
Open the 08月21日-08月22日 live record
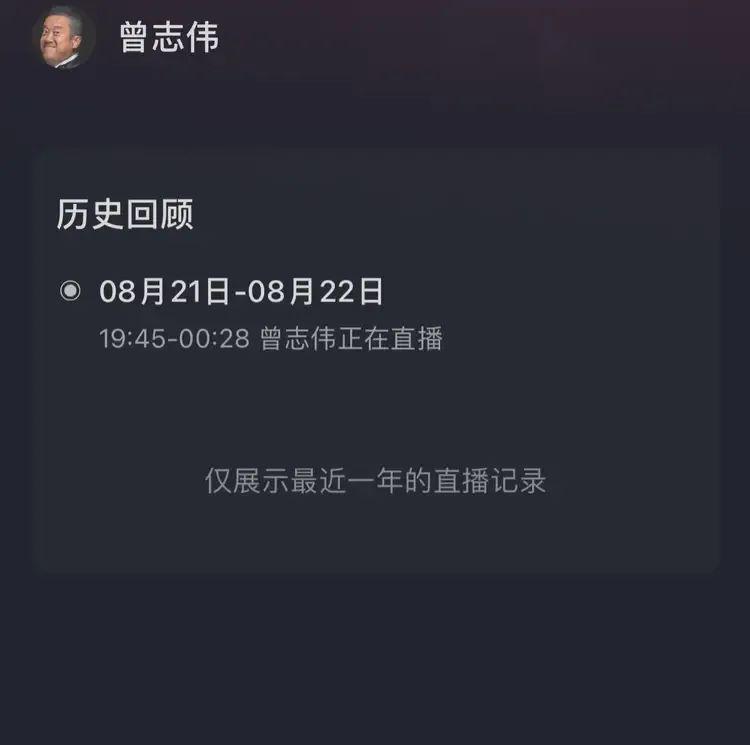click(x=242, y=292)
